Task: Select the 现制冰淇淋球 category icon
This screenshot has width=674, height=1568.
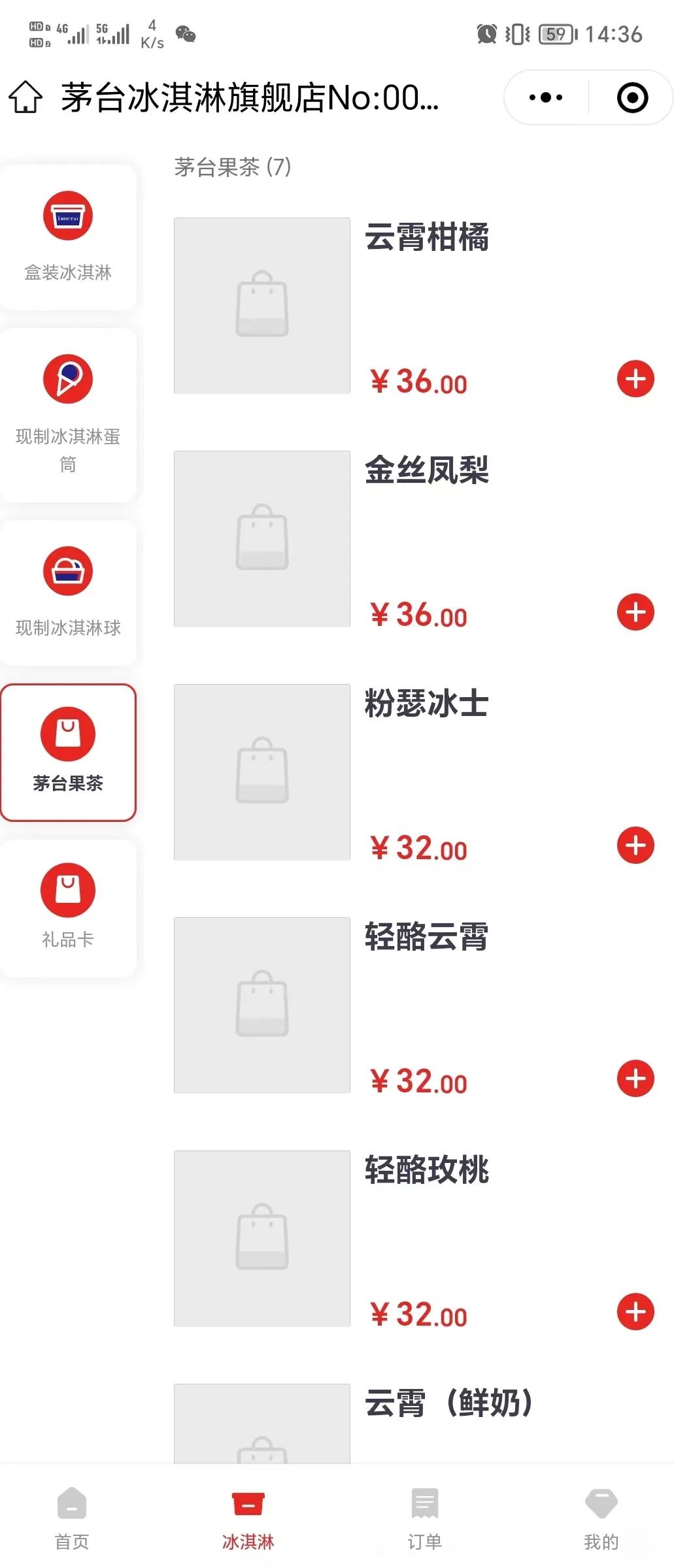Action: point(68,570)
